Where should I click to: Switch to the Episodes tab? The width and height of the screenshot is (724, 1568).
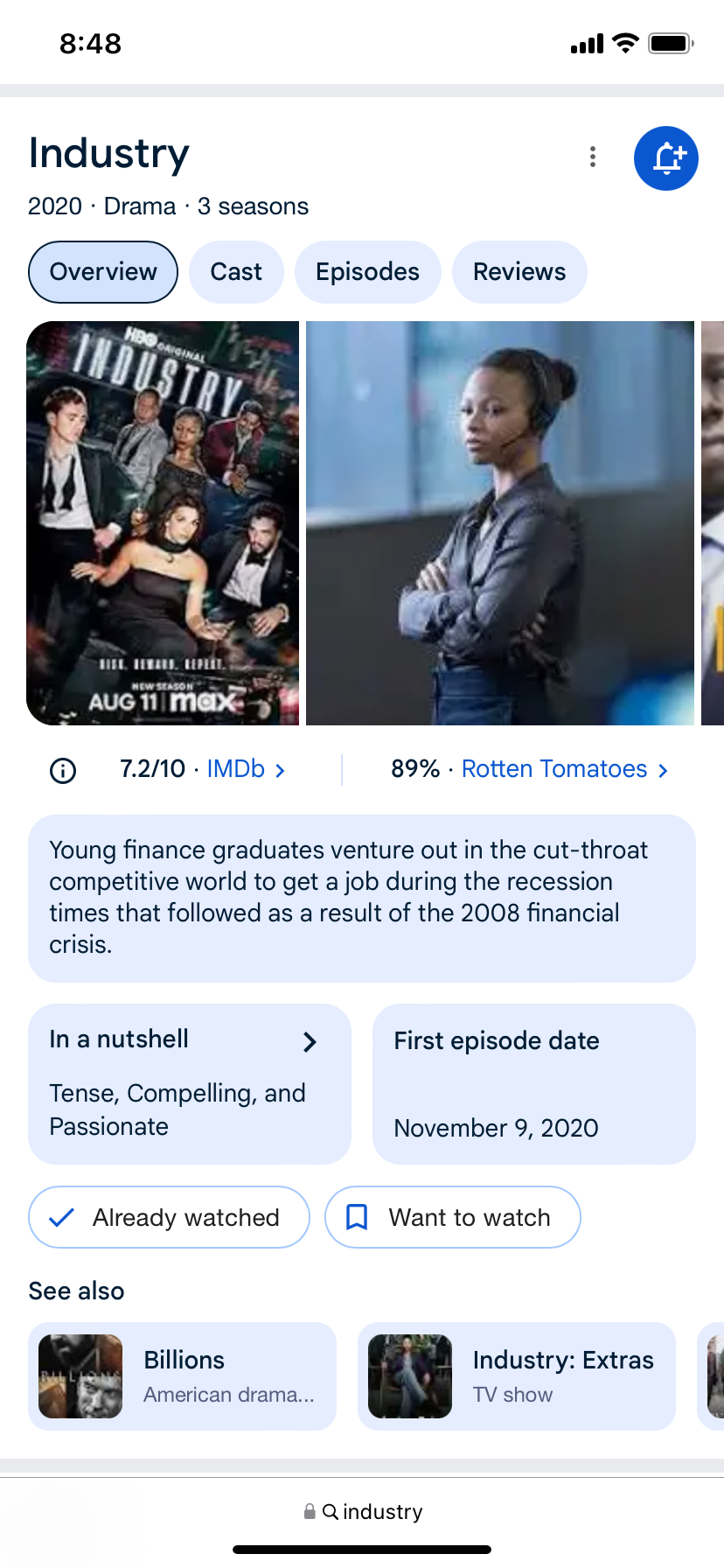pyautogui.click(x=367, y=272)
